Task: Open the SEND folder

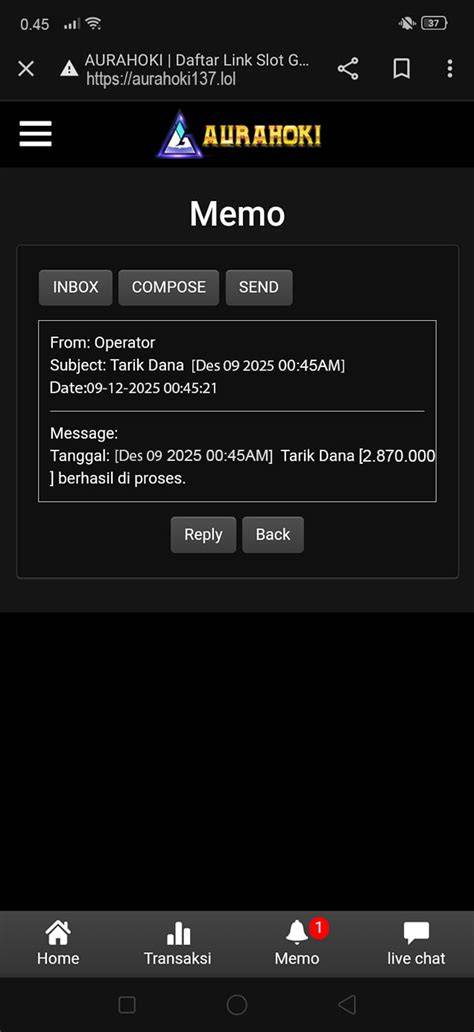Action: (x=259, y=288)
